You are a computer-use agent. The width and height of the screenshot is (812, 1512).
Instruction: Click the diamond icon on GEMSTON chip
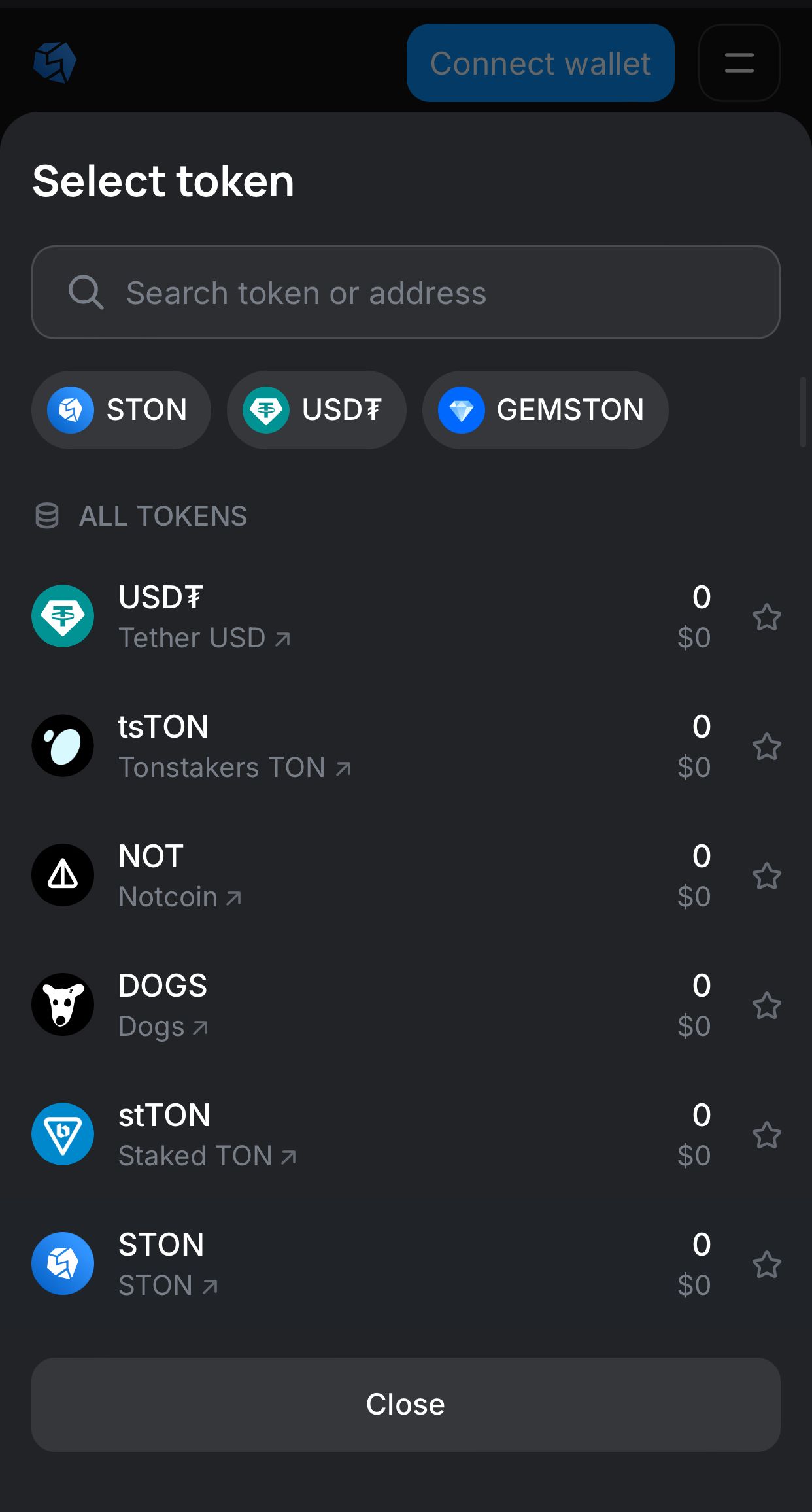462,410
